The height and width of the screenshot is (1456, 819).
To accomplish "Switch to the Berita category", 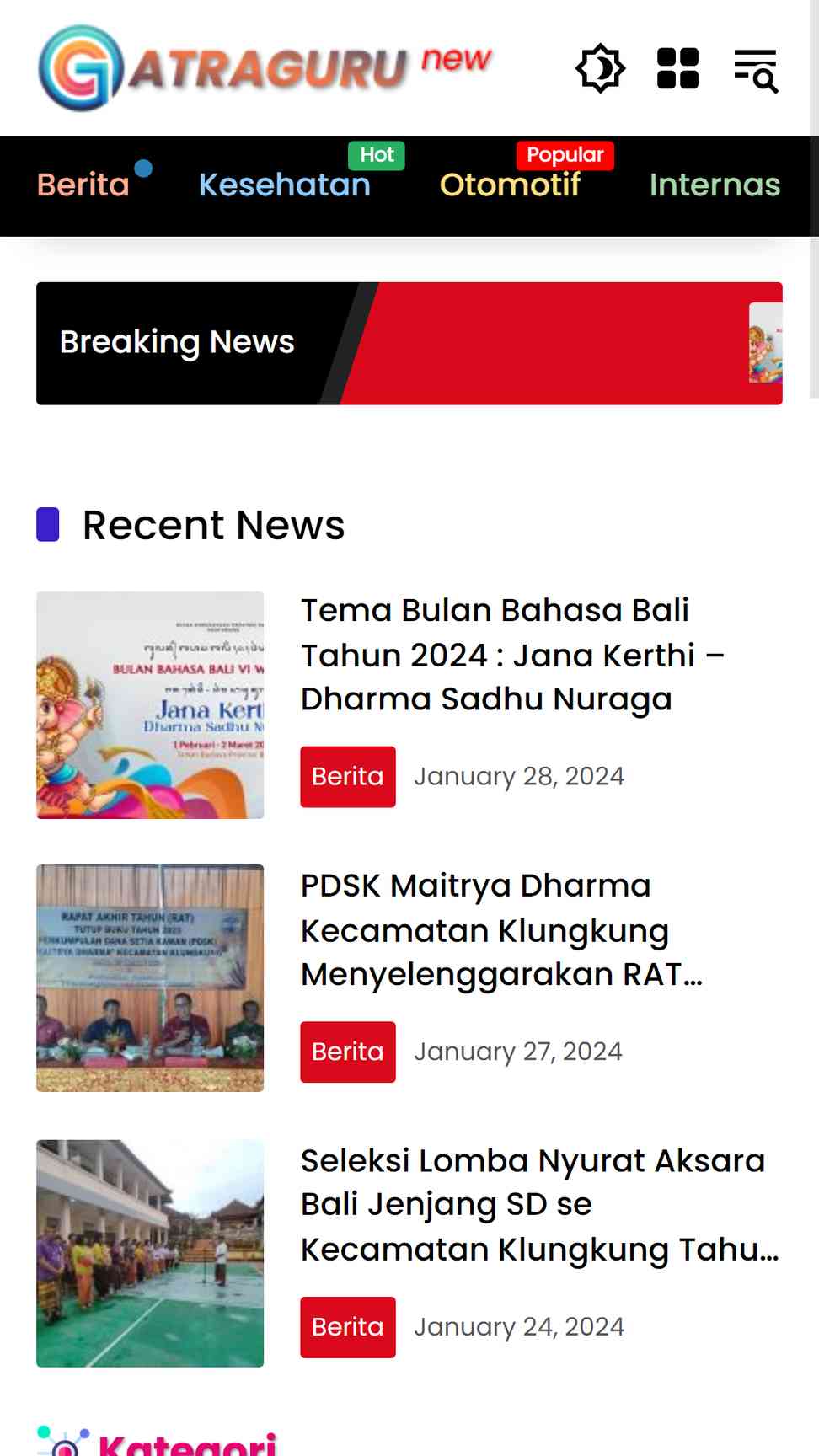I will coord(83,185).
